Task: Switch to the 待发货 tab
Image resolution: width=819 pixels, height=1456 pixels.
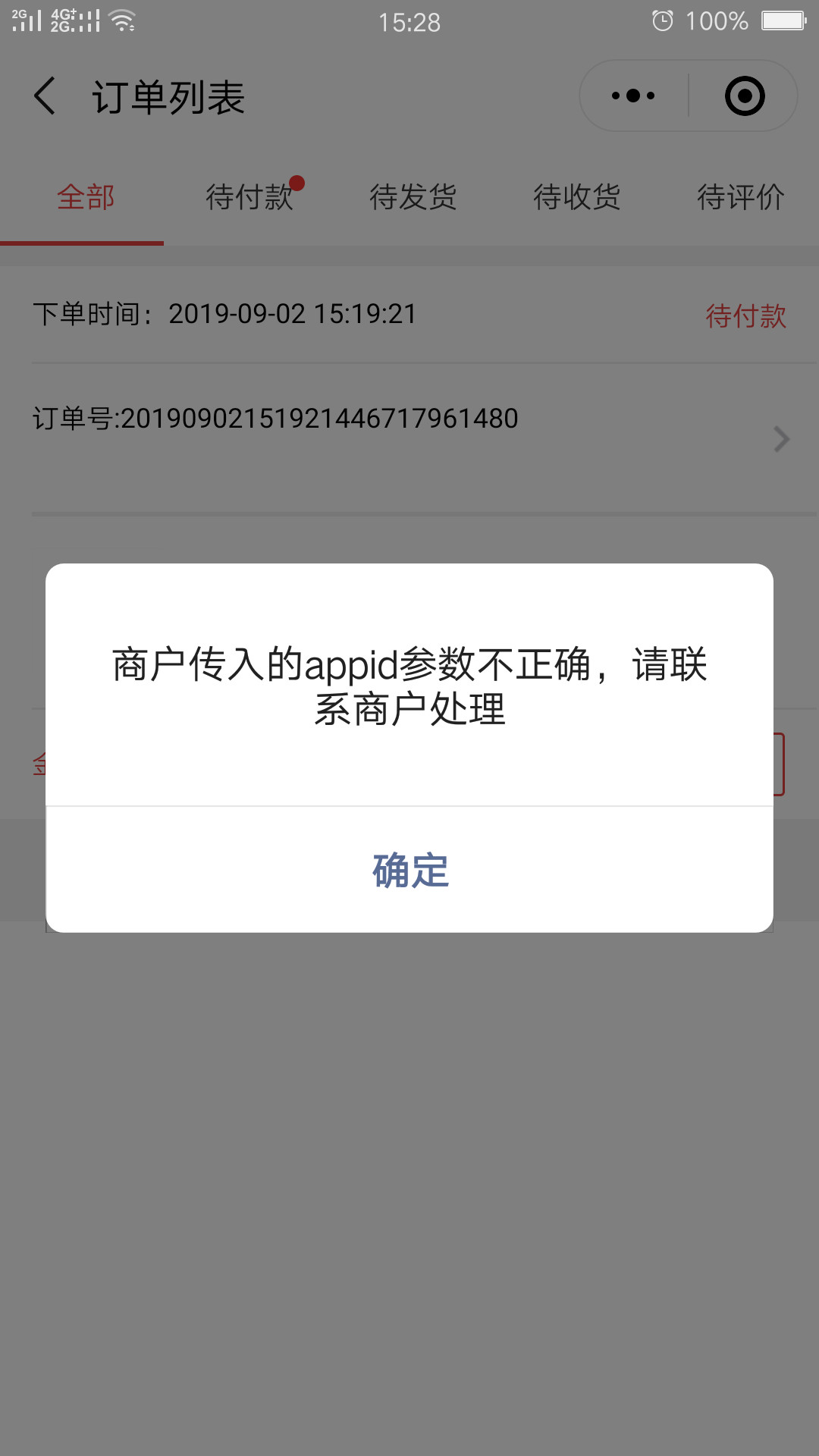Action: 413,197
